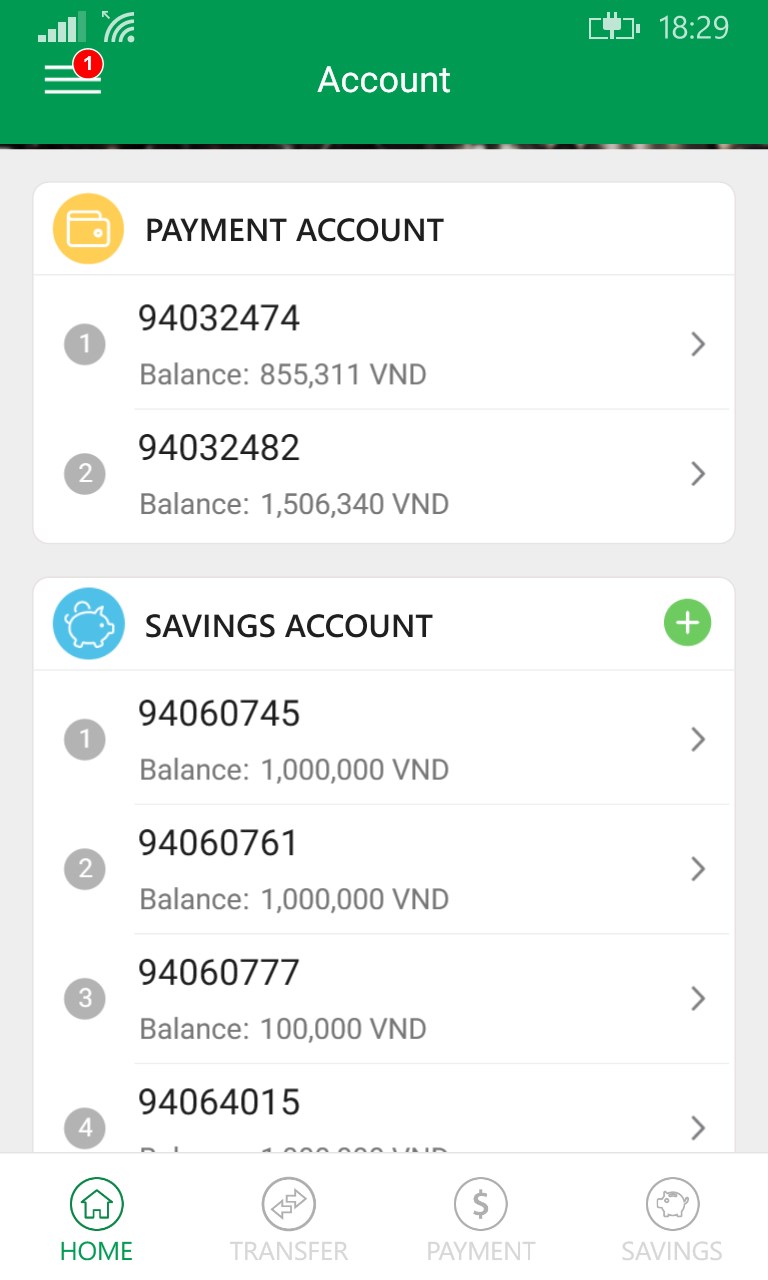Add a new savings account
Viewport: 768px width, 1280px height.
[x=687, y=623]
